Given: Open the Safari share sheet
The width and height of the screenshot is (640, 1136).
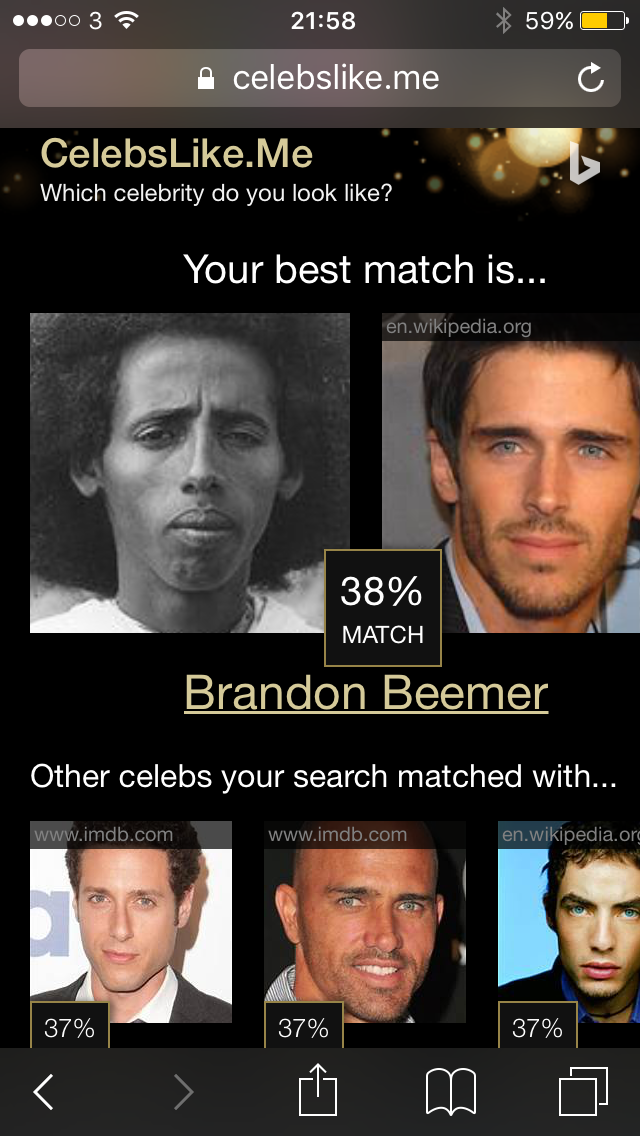Looking at the screenshot, I should (x=319, y=1089).
